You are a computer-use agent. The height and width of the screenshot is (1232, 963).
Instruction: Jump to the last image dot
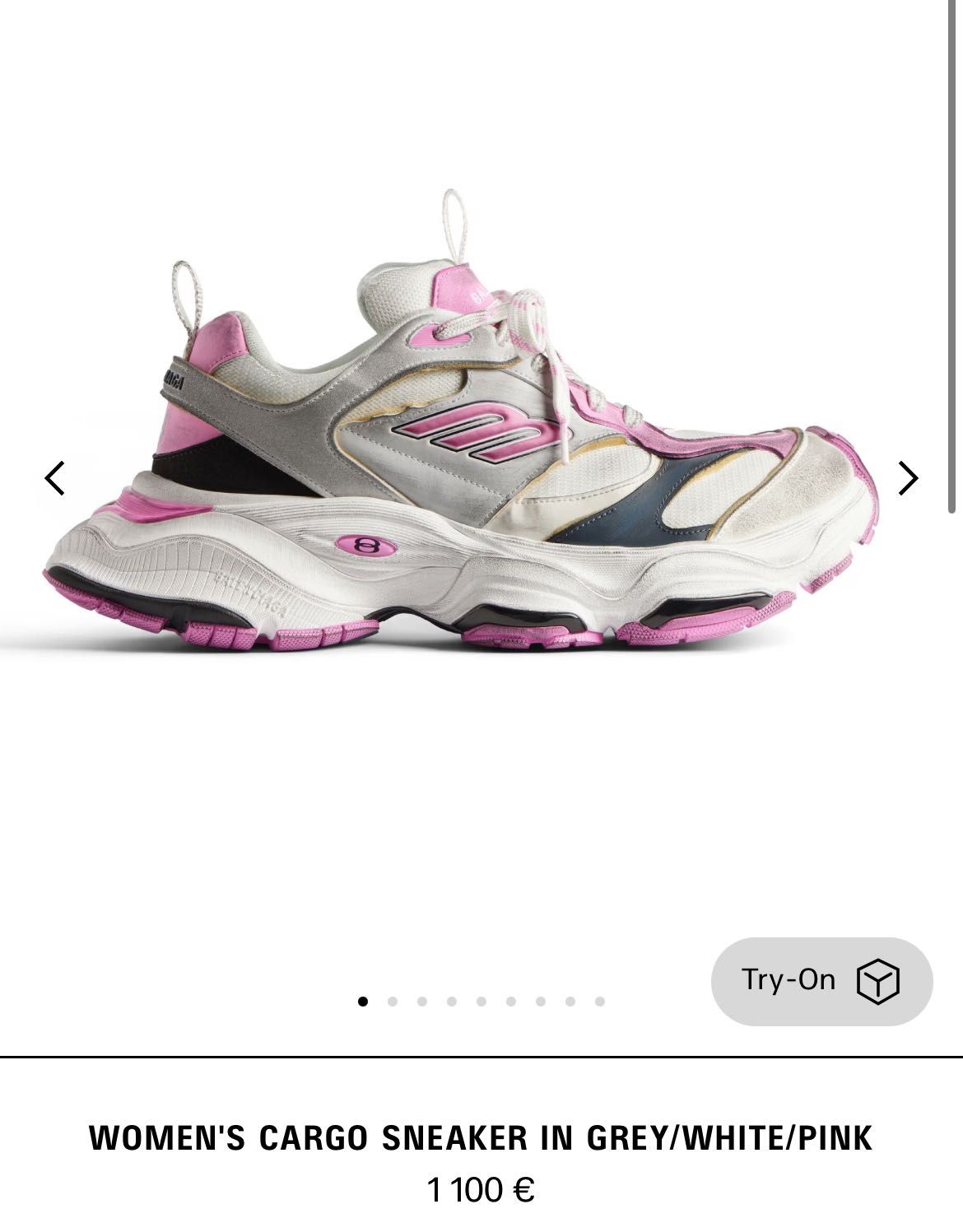click(x=600, y=1002)
